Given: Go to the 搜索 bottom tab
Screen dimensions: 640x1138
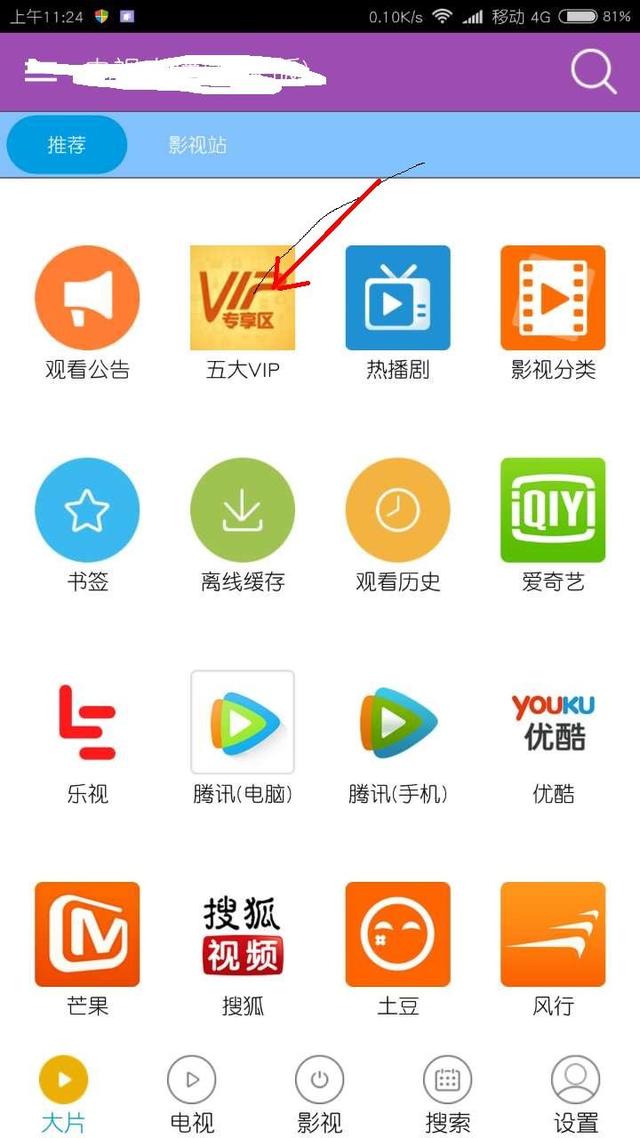Looking at the screenshot, I should click(447, 1095).
